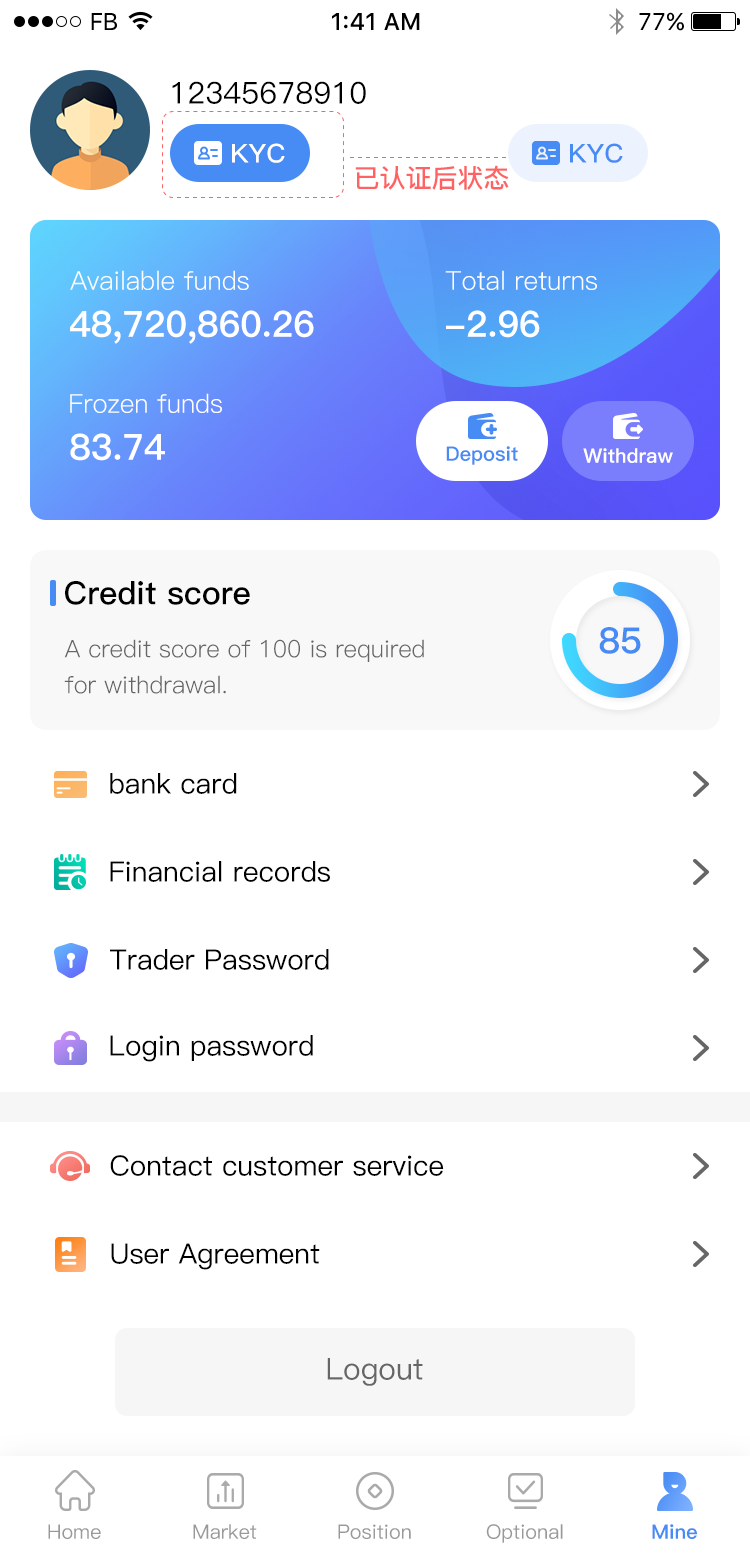Image resolution: width=750 pixels, height=1554 pixels.
Task: Select the Position tab
Action: point(375,1505)
